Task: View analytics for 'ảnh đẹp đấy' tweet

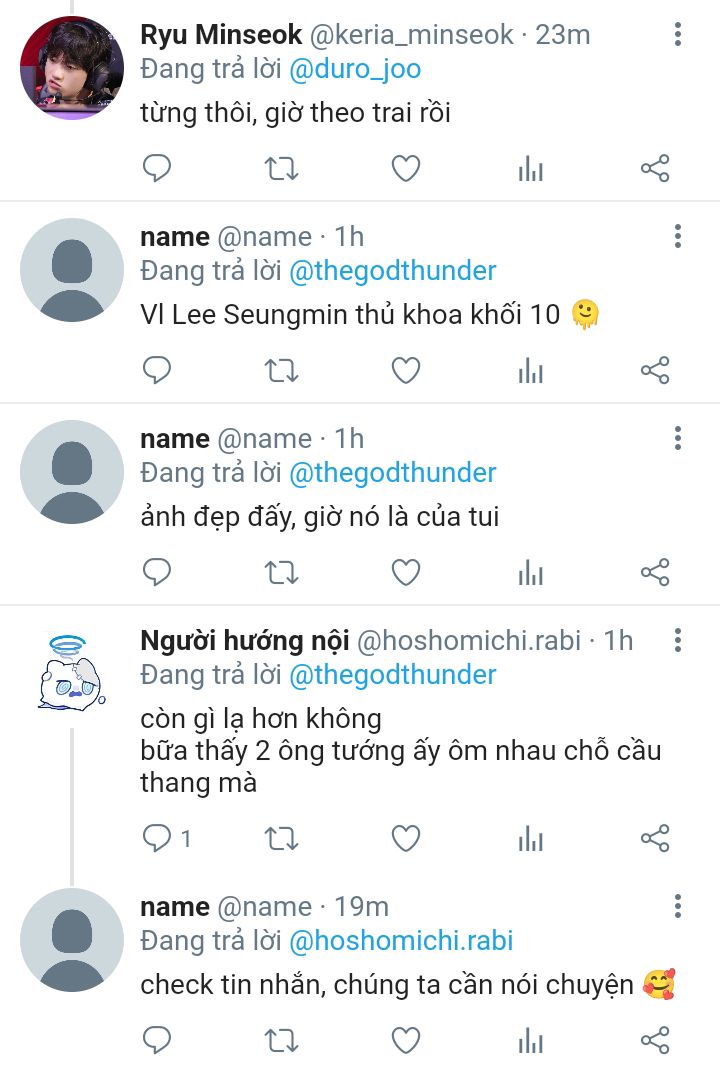Action: (x=530, y=573)
